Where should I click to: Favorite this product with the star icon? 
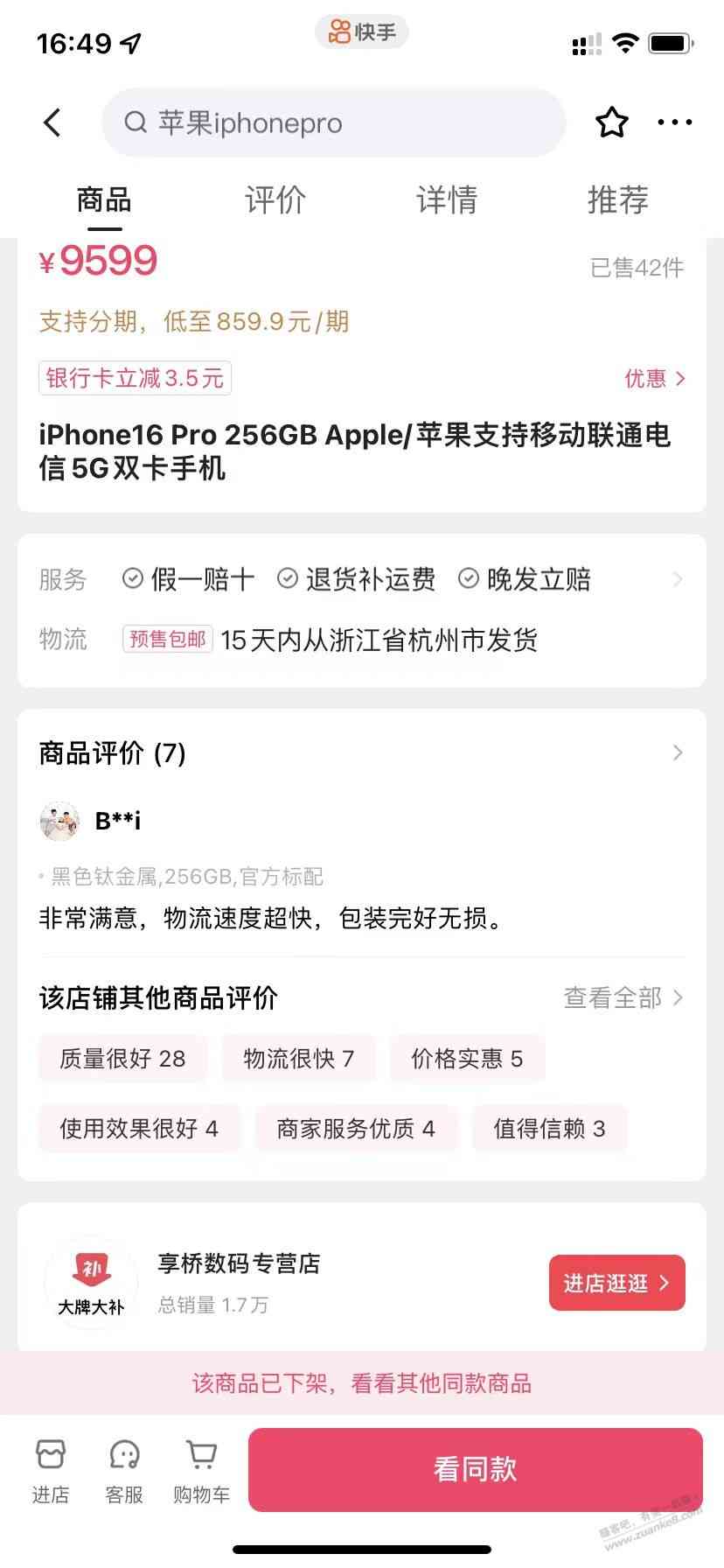611,122
